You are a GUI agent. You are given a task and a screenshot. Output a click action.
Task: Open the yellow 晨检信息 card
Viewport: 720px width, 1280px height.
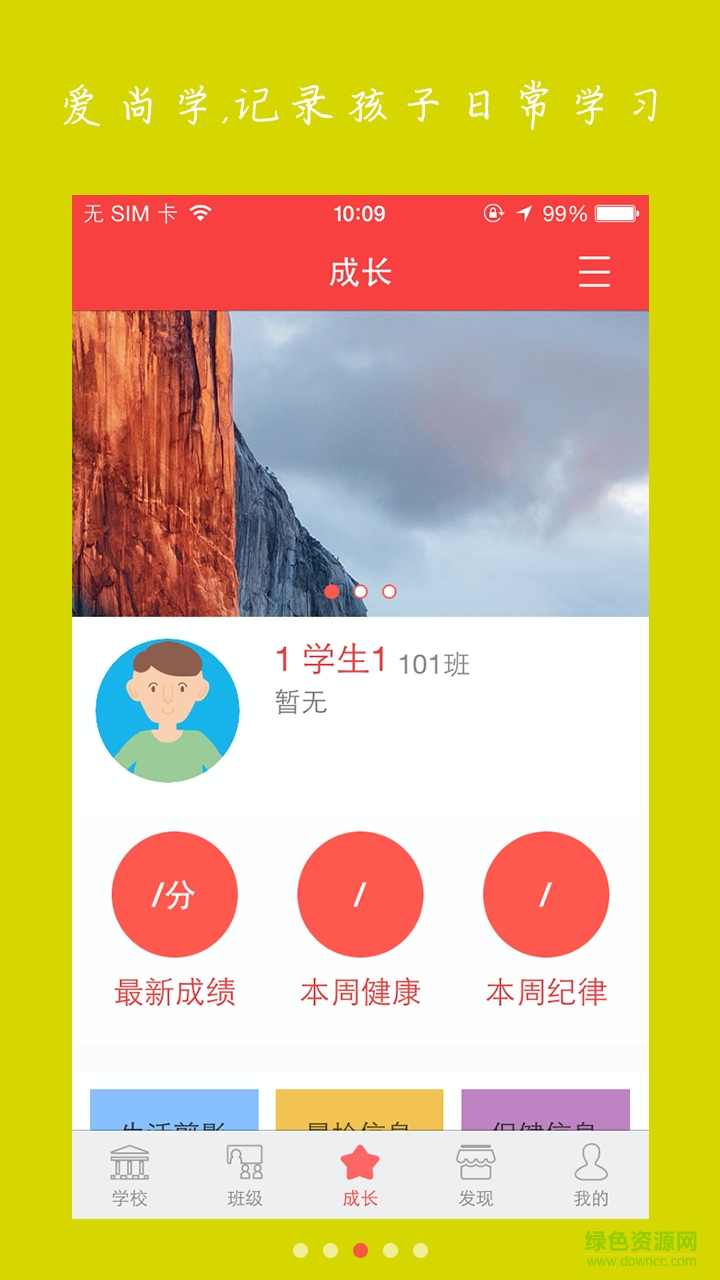(x=360, y=1110)
